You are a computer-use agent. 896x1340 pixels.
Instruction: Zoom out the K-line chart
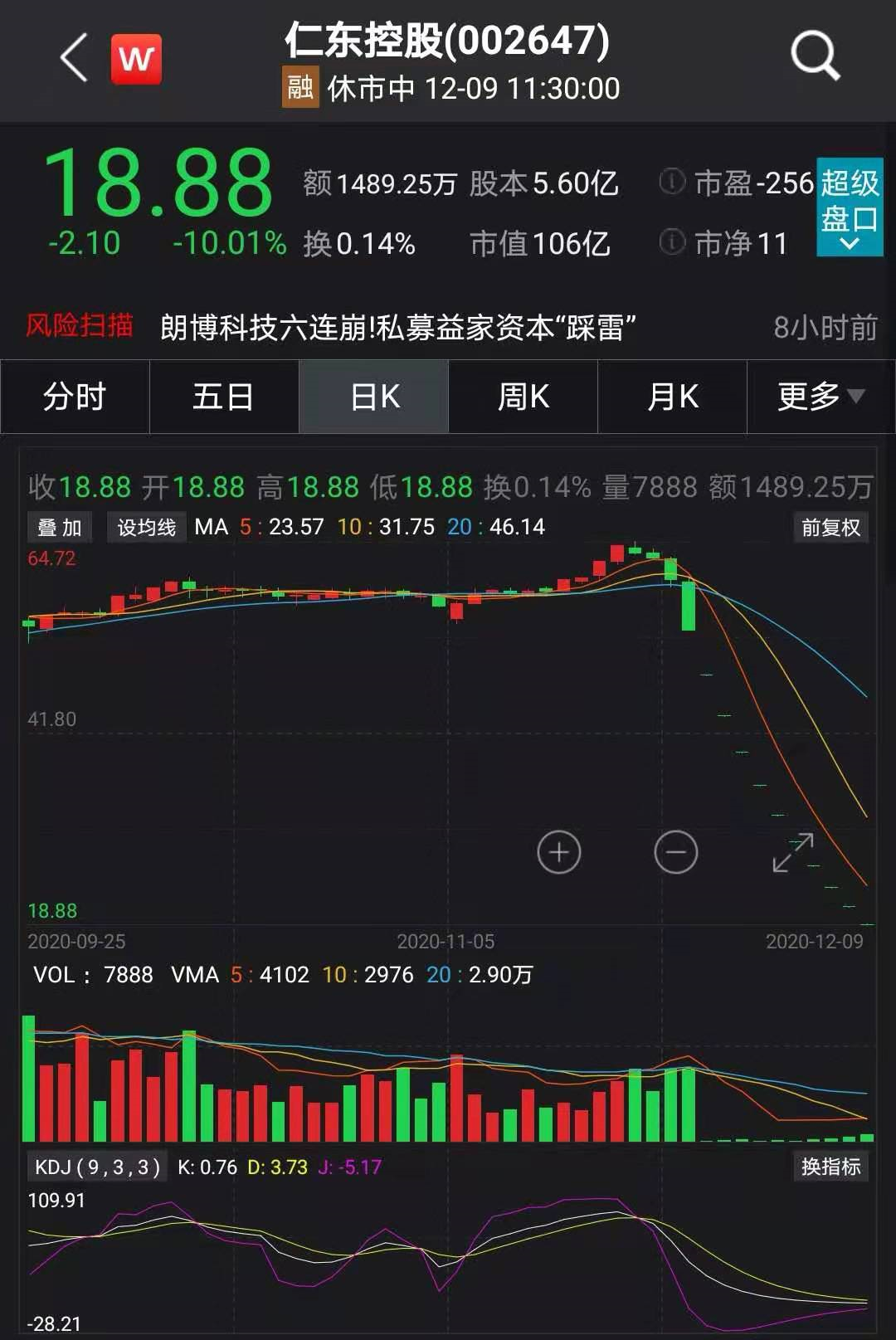click(x=676, y=852)
